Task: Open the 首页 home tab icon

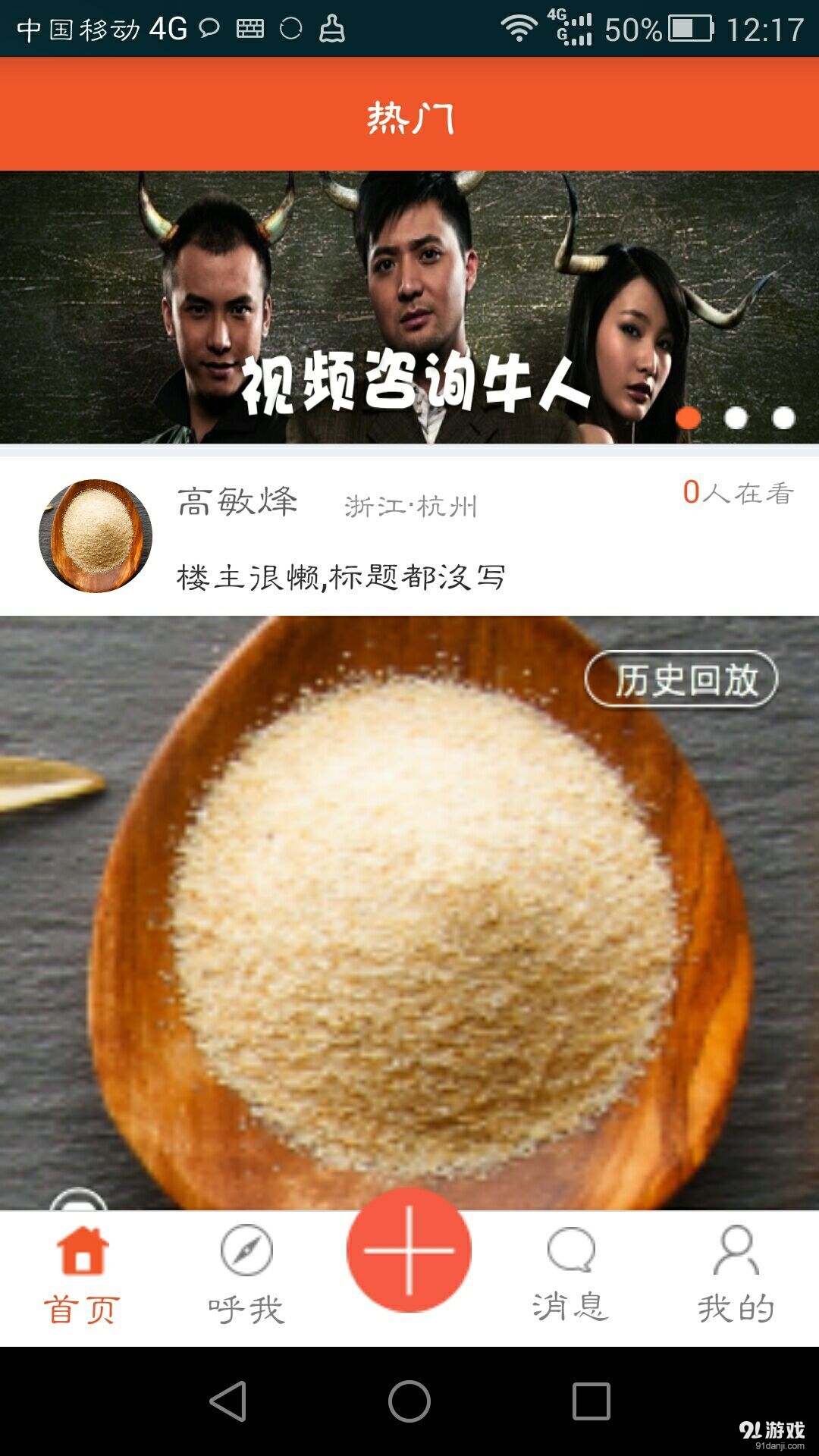Action: coord(81,1249)
